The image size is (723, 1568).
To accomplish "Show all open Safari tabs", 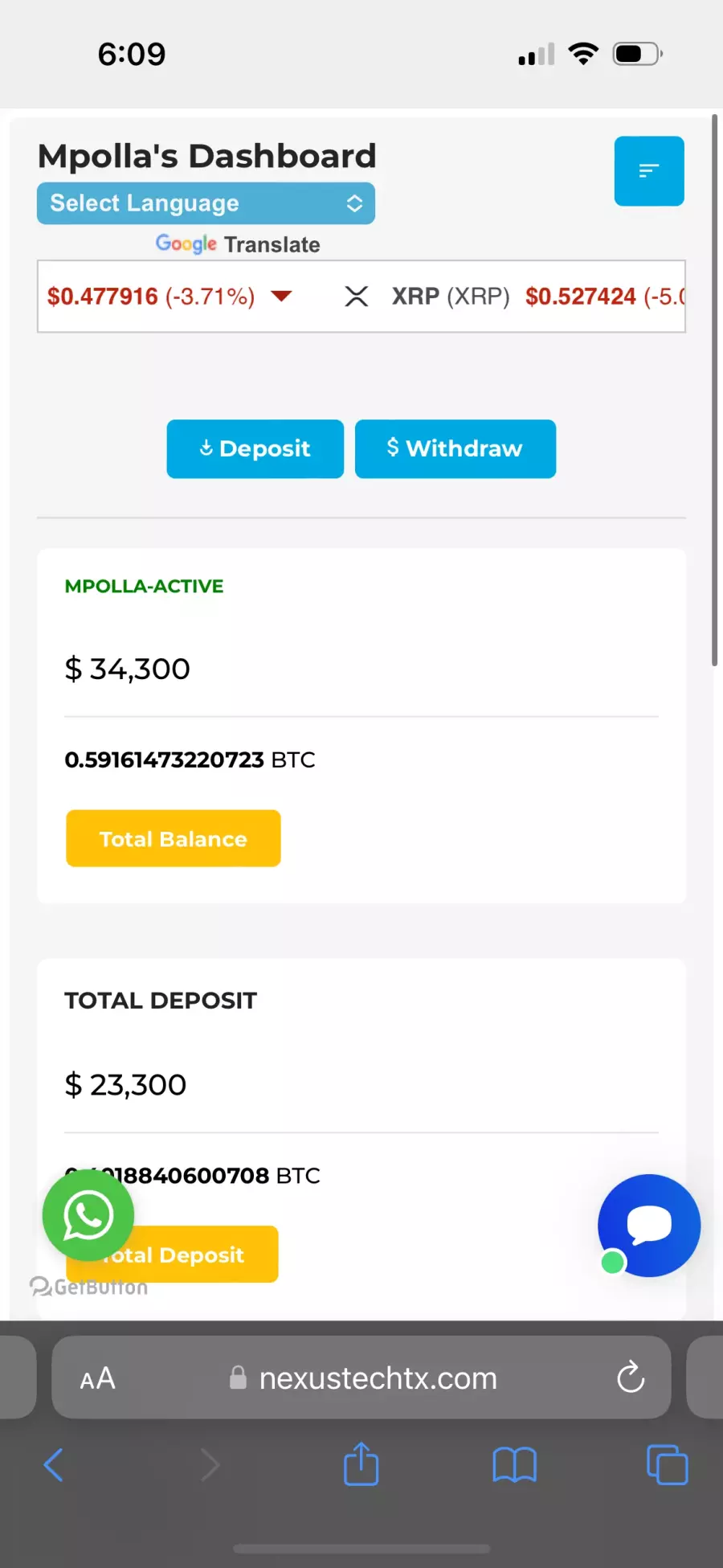I will [668, 1464].
